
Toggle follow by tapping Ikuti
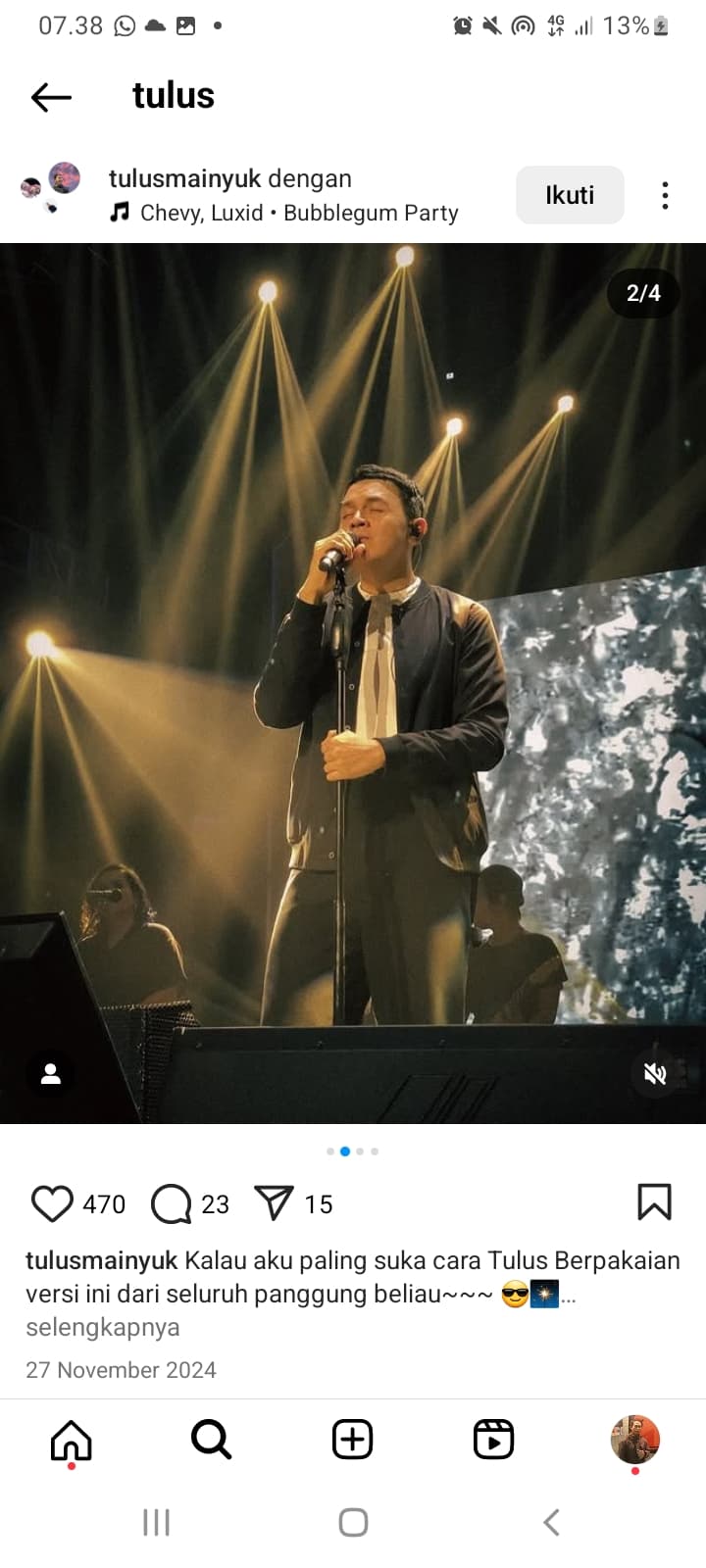pyautogui.click(x=570, y=195)
